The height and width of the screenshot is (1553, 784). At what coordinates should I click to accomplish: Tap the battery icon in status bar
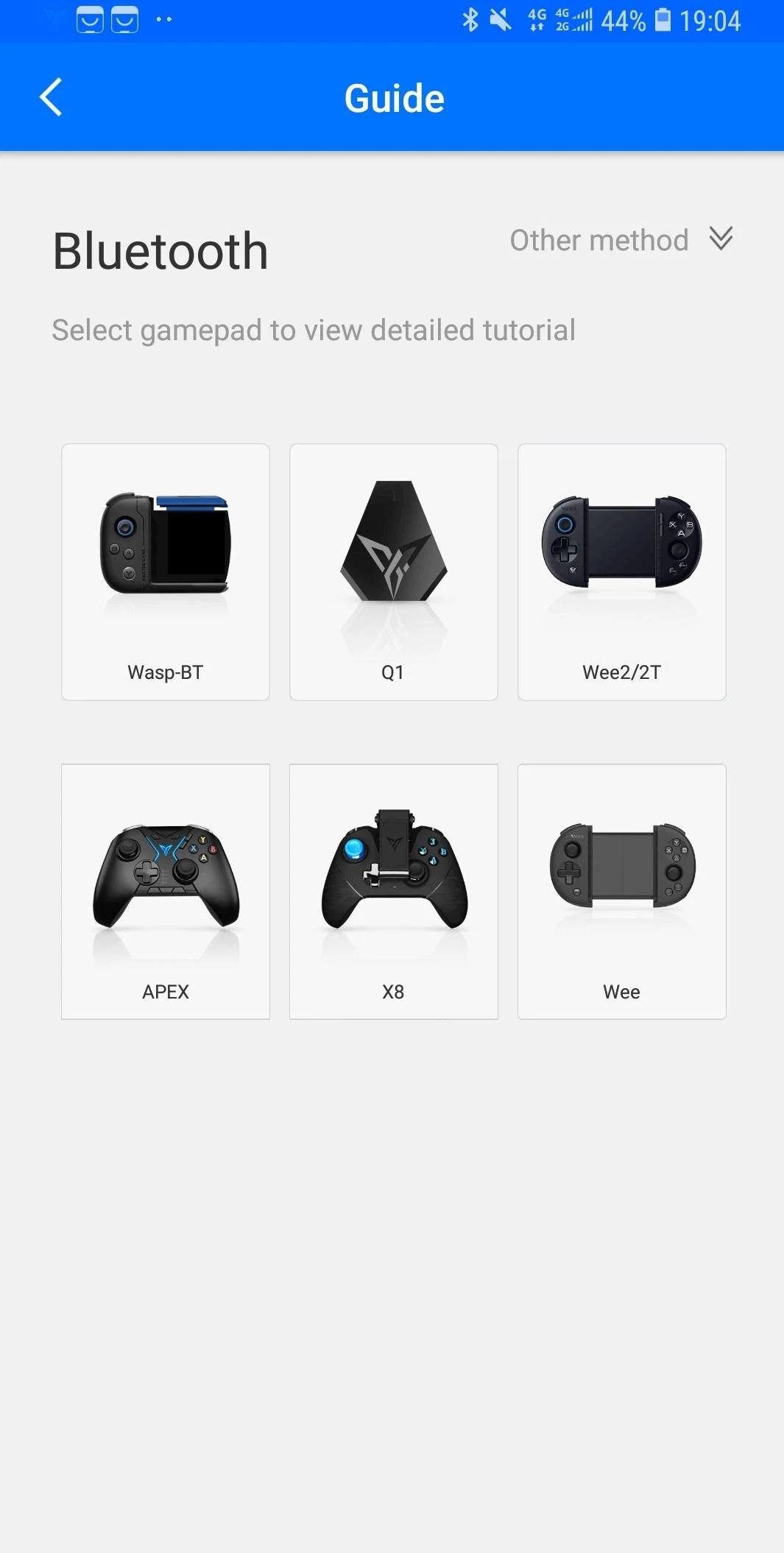coord(662,21)
